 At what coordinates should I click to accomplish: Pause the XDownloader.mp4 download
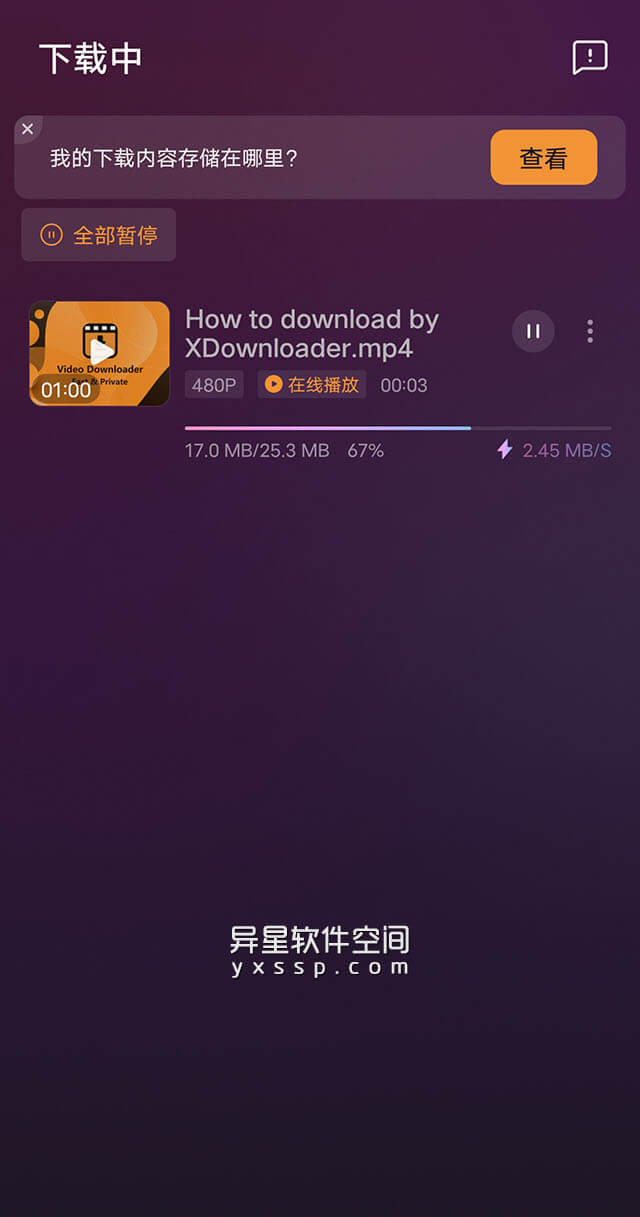(533, 331)
